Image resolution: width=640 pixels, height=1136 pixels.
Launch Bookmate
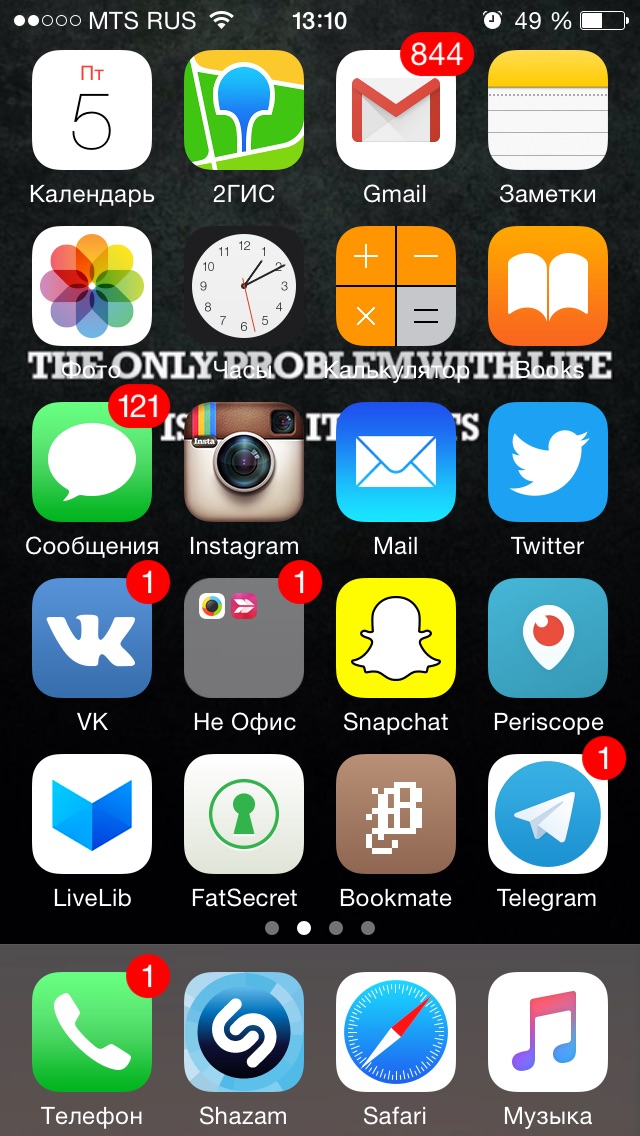(x=396, y=814)
